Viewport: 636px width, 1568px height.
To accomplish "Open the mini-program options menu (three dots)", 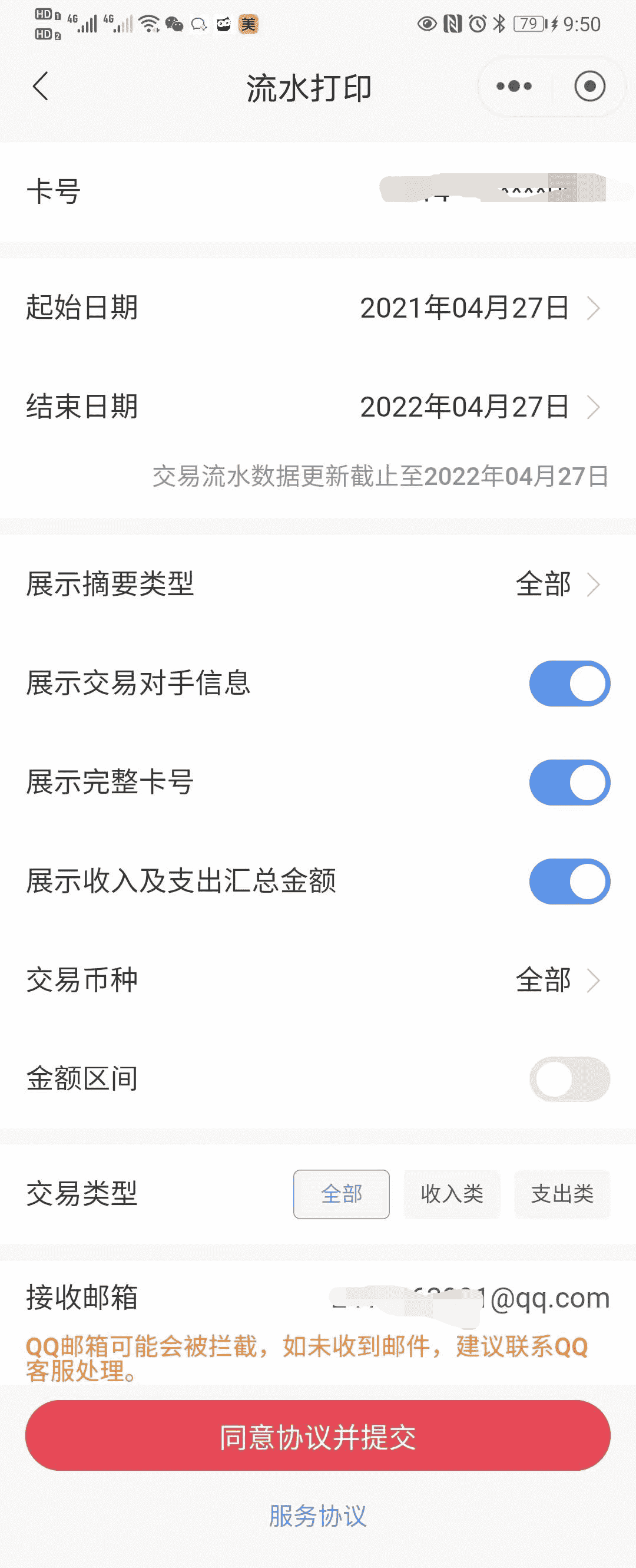I will coord(514,87).
